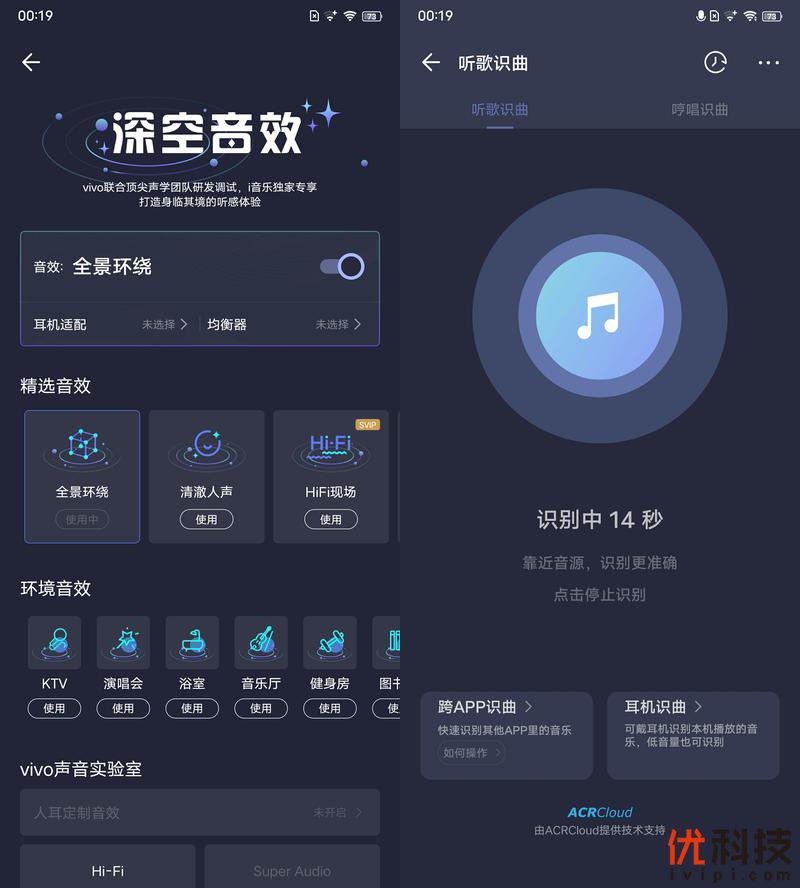Select the 听歌识曲 tab

tap(500, 110)
